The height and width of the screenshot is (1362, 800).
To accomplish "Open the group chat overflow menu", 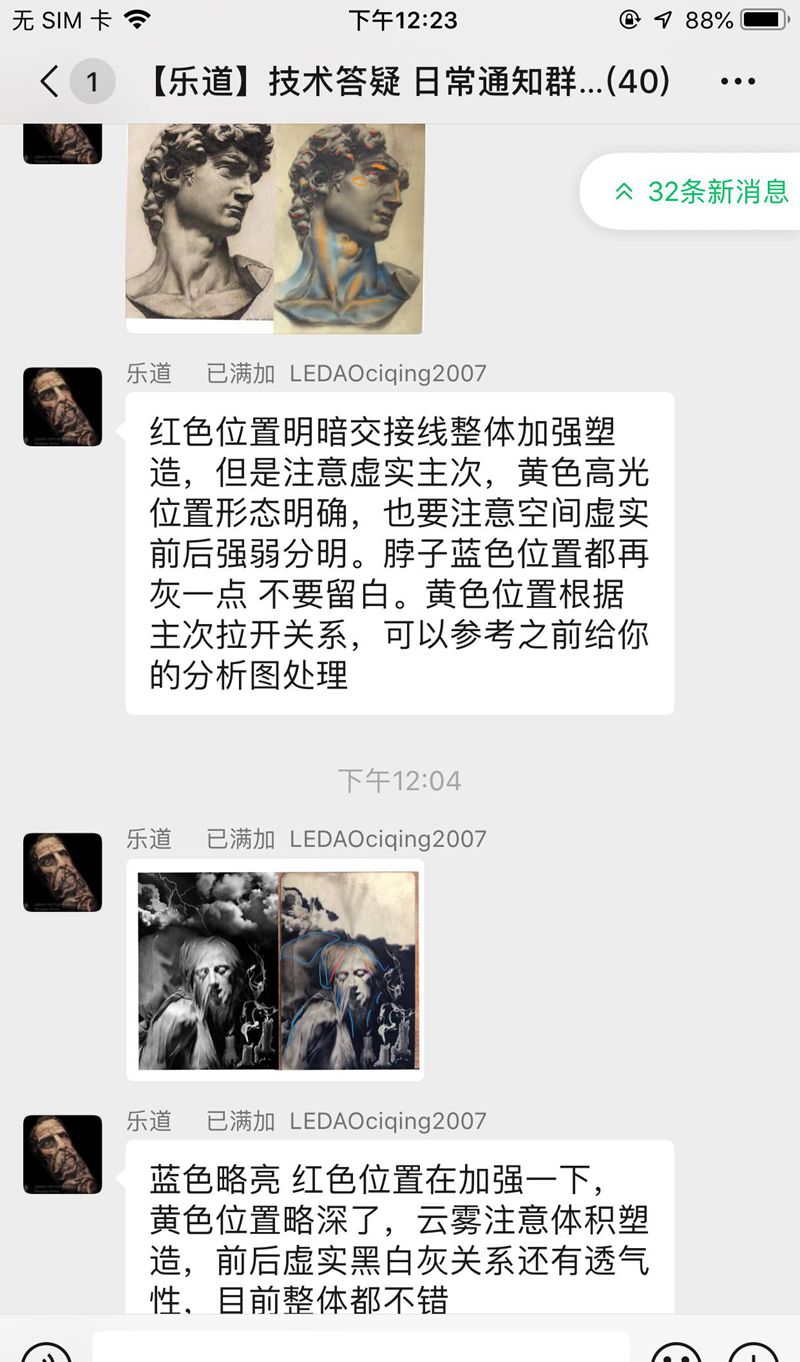I will coord(738,81).
